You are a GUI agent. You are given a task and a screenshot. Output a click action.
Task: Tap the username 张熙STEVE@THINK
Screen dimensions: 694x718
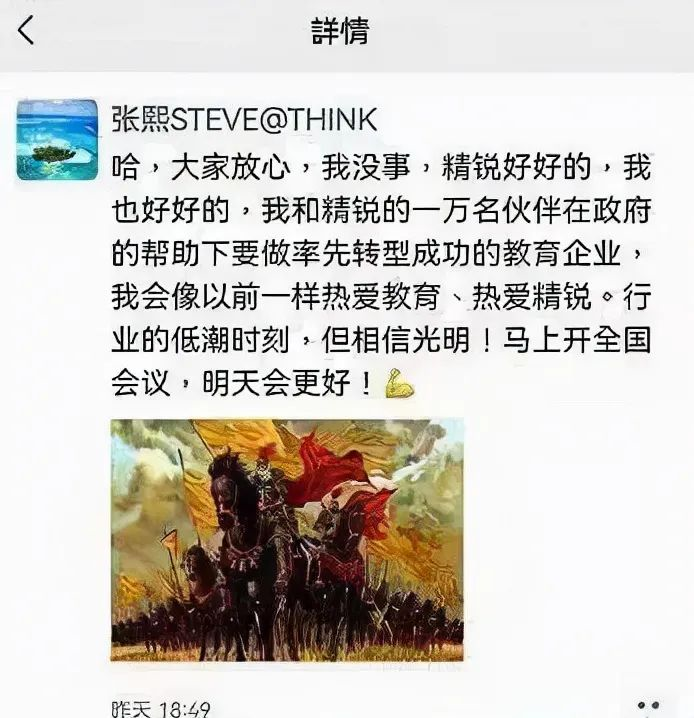pos(245,120)
